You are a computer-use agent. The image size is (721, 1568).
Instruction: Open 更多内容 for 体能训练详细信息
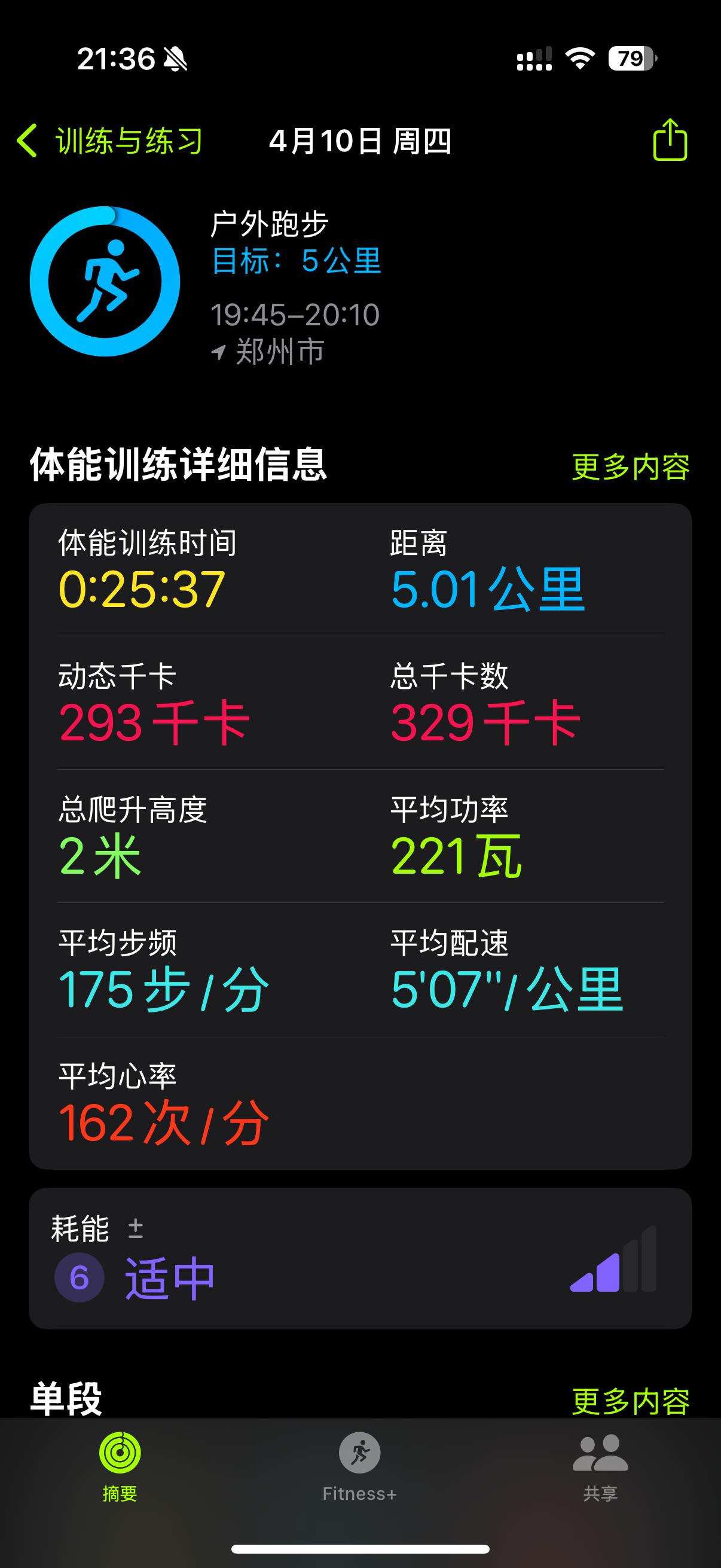(630, 467)
